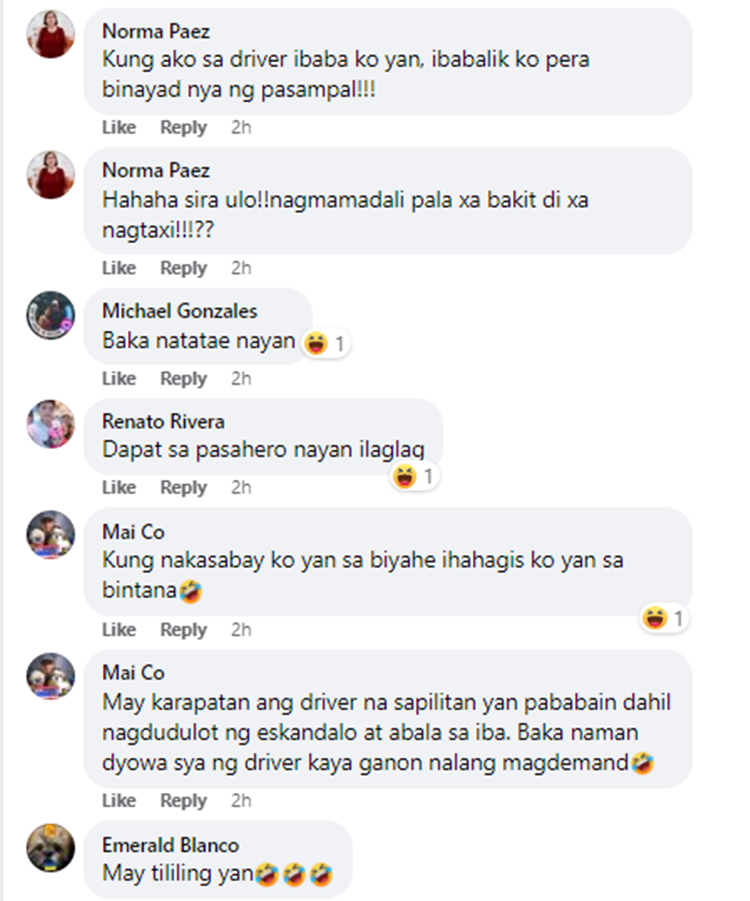The width and height of the screenshot is (750, 901).
Task: Open Renato Rivera's profile name link
Action: click(163, 421)
